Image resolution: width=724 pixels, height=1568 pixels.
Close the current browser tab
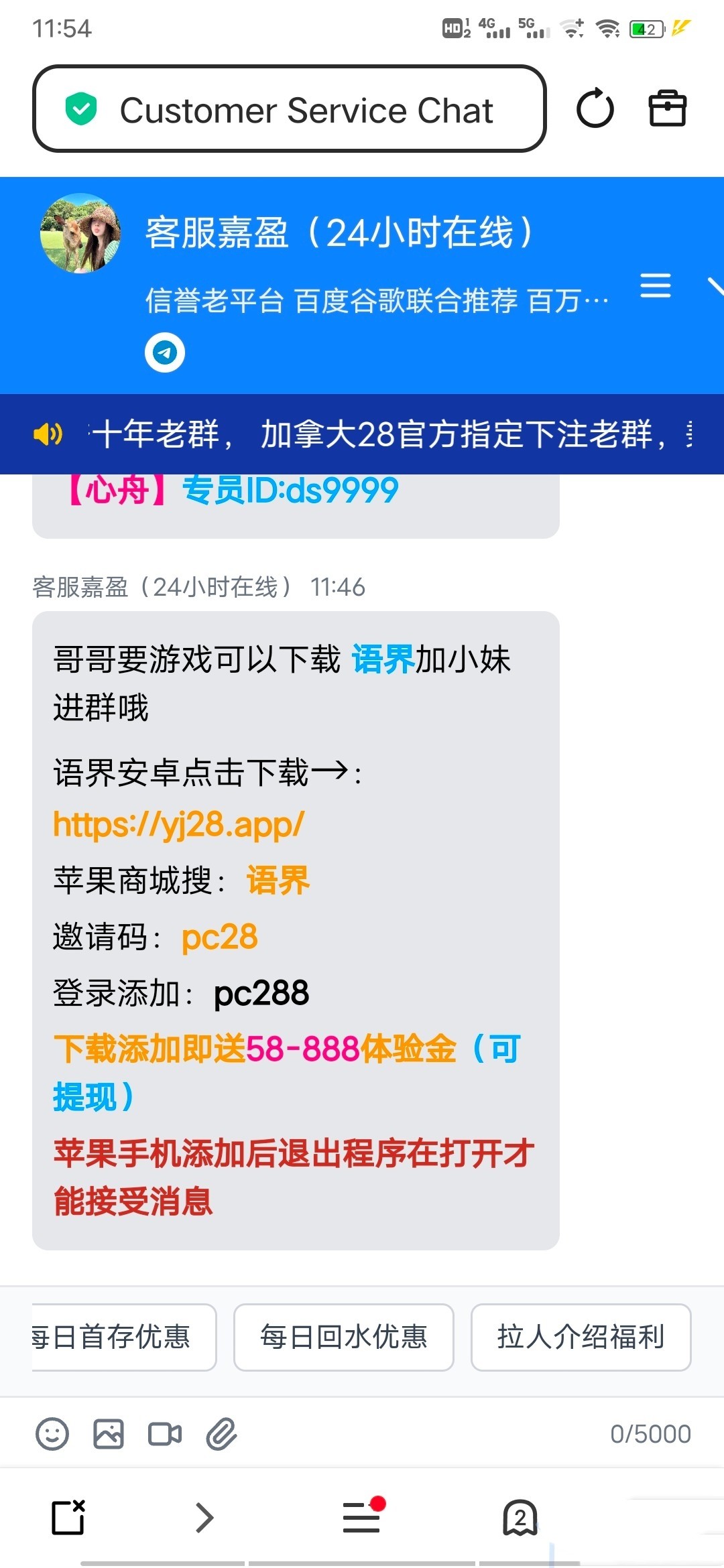[x=68, y=1517]
